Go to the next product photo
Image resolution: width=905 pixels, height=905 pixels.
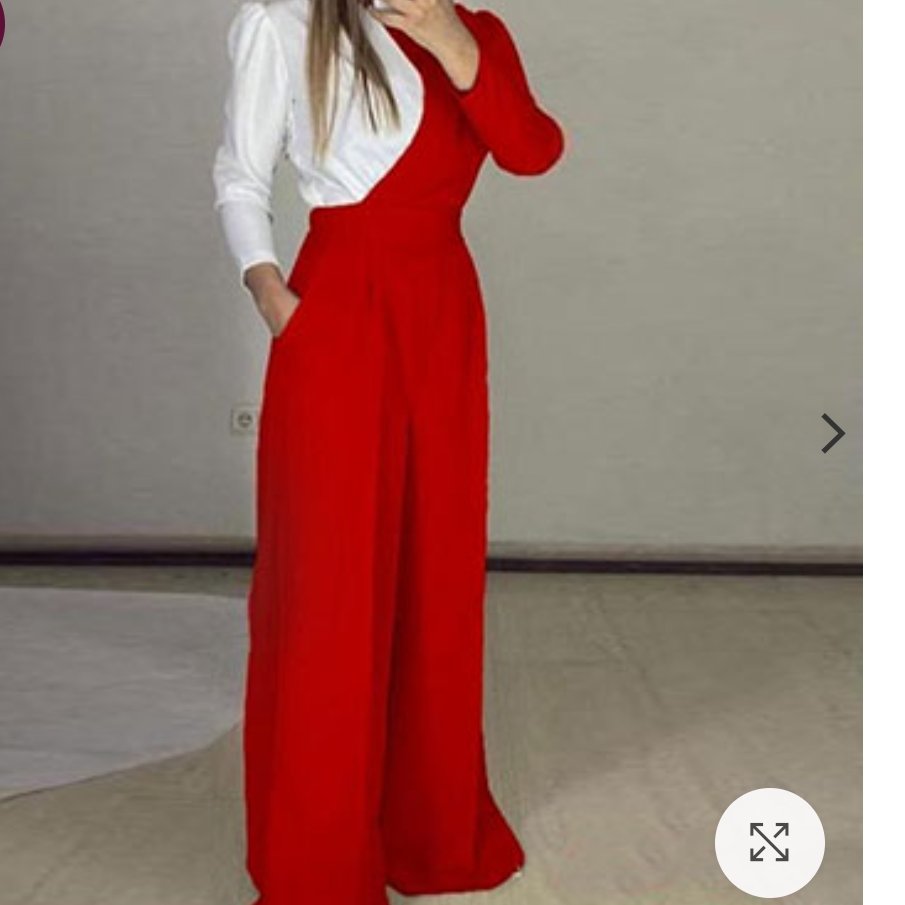click(832, 433)
